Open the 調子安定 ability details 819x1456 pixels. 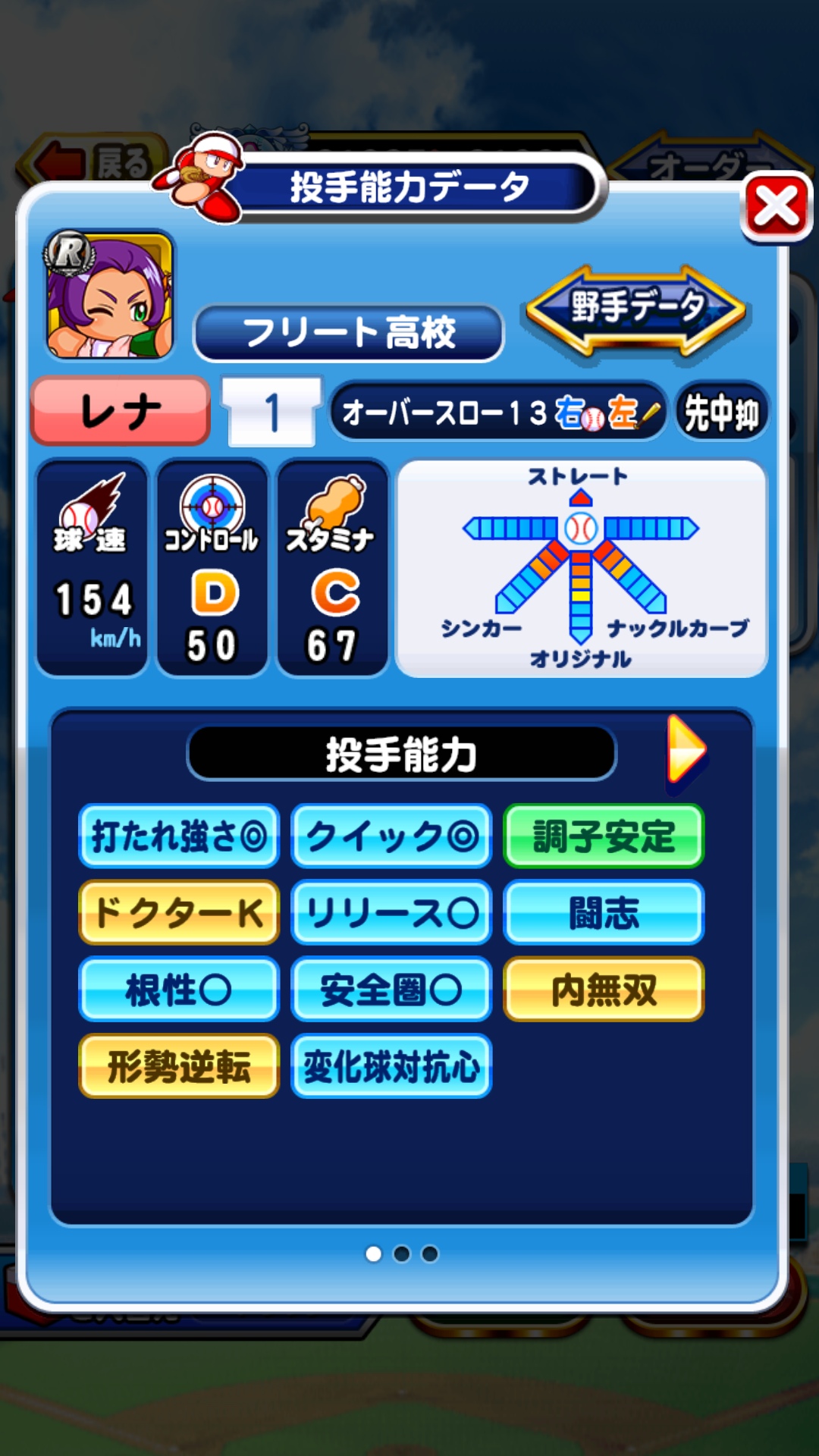point(604,836)
